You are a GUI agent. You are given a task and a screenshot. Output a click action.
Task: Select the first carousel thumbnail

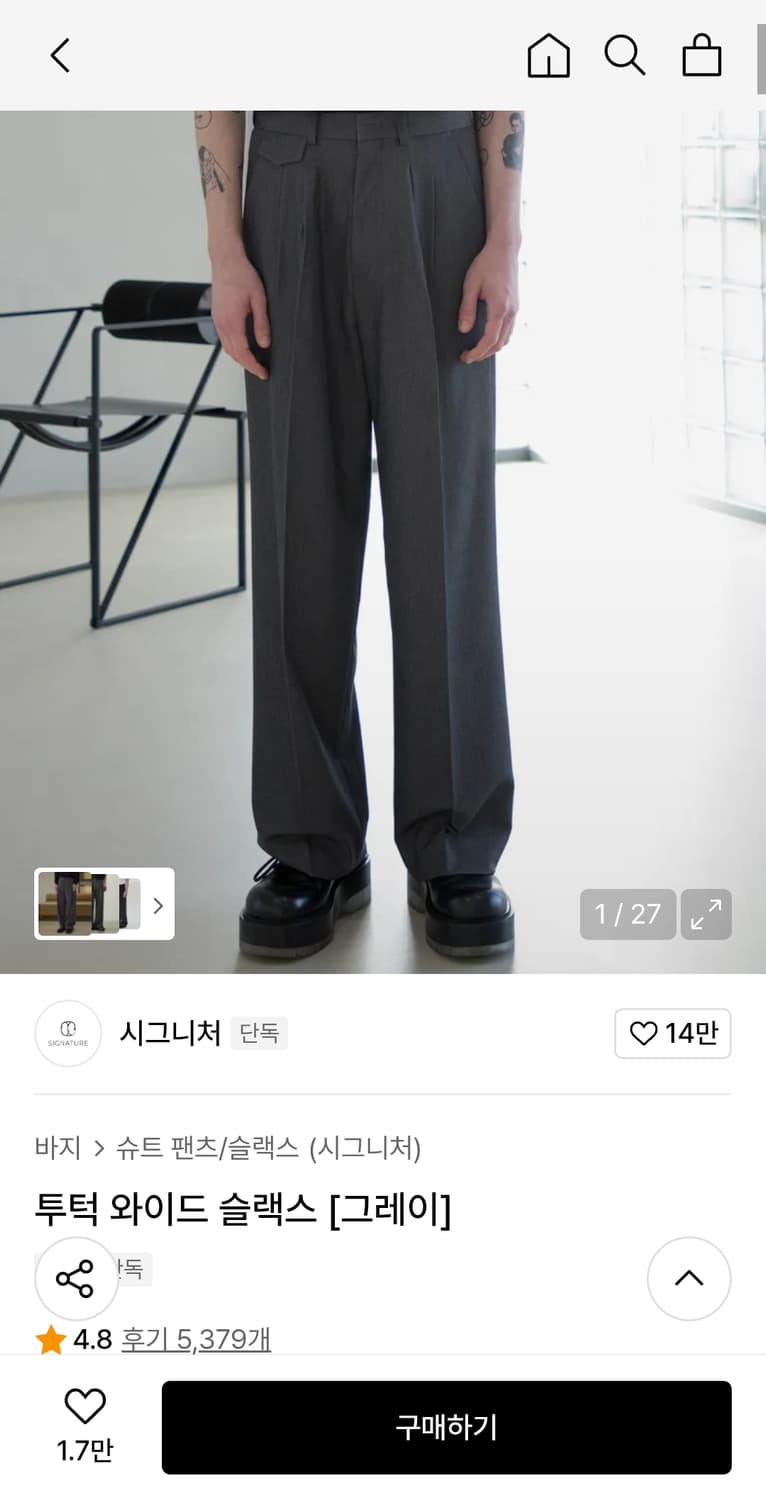[62, 904]
